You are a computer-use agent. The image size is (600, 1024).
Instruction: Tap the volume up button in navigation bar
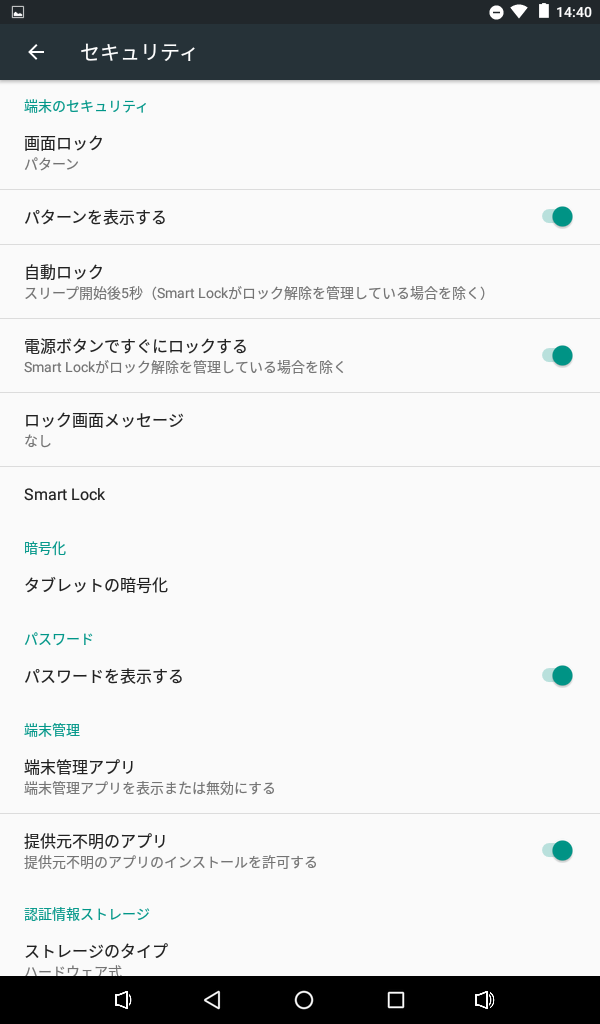[484, 1000]
